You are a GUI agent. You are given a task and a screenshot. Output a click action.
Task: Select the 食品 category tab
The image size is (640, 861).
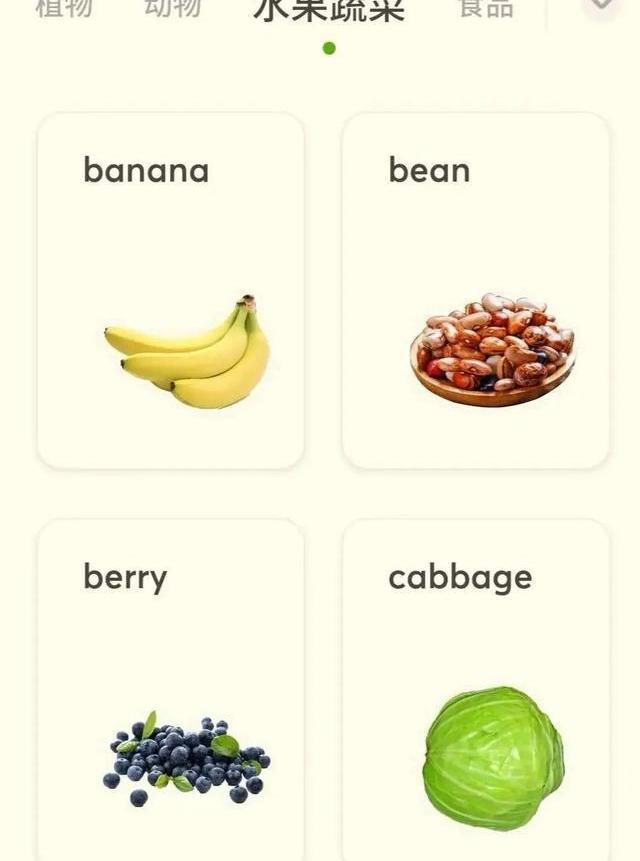click(x=486, y=8)
